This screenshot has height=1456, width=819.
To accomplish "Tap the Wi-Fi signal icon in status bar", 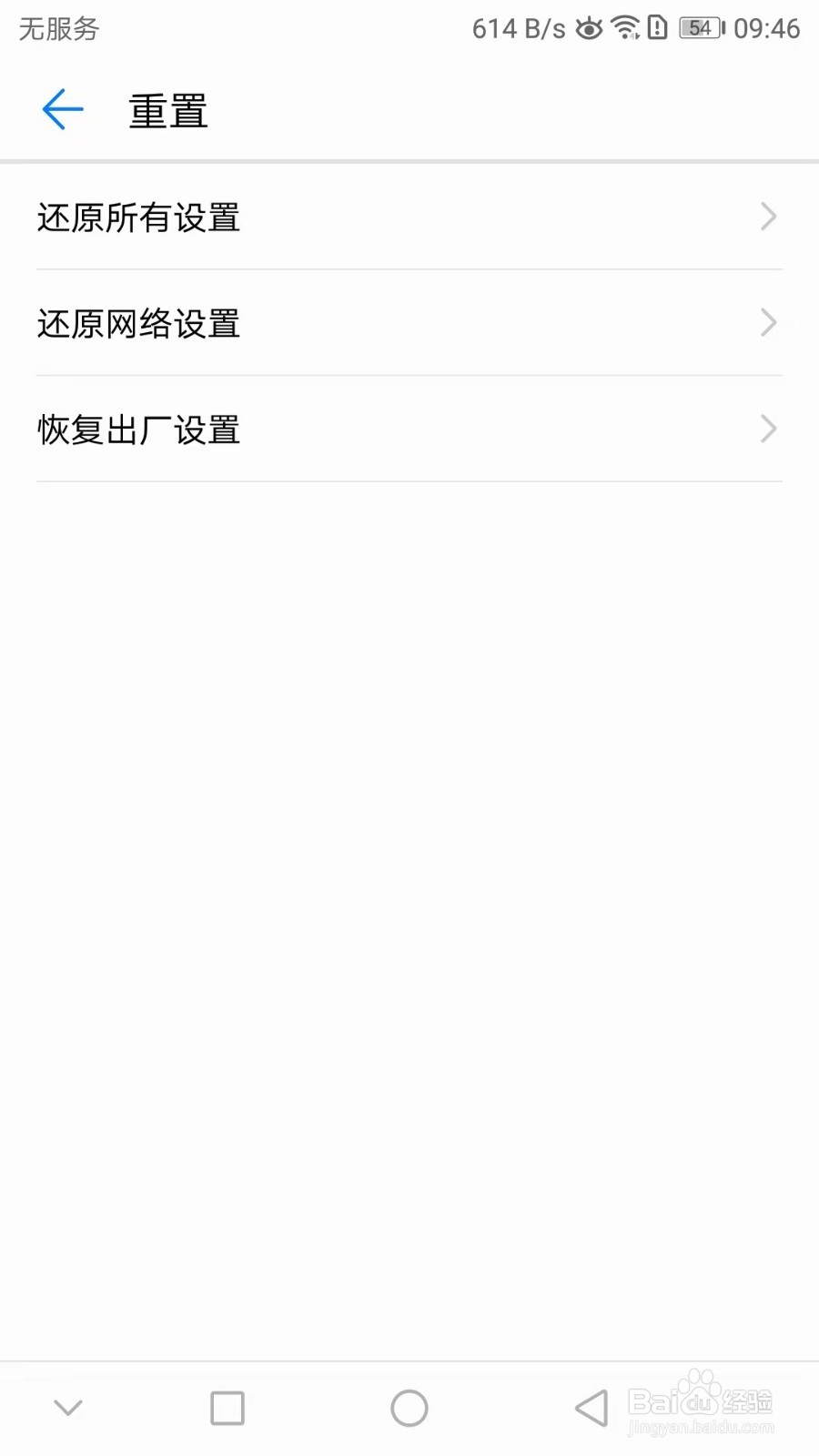I will click(x=625, y=28).
